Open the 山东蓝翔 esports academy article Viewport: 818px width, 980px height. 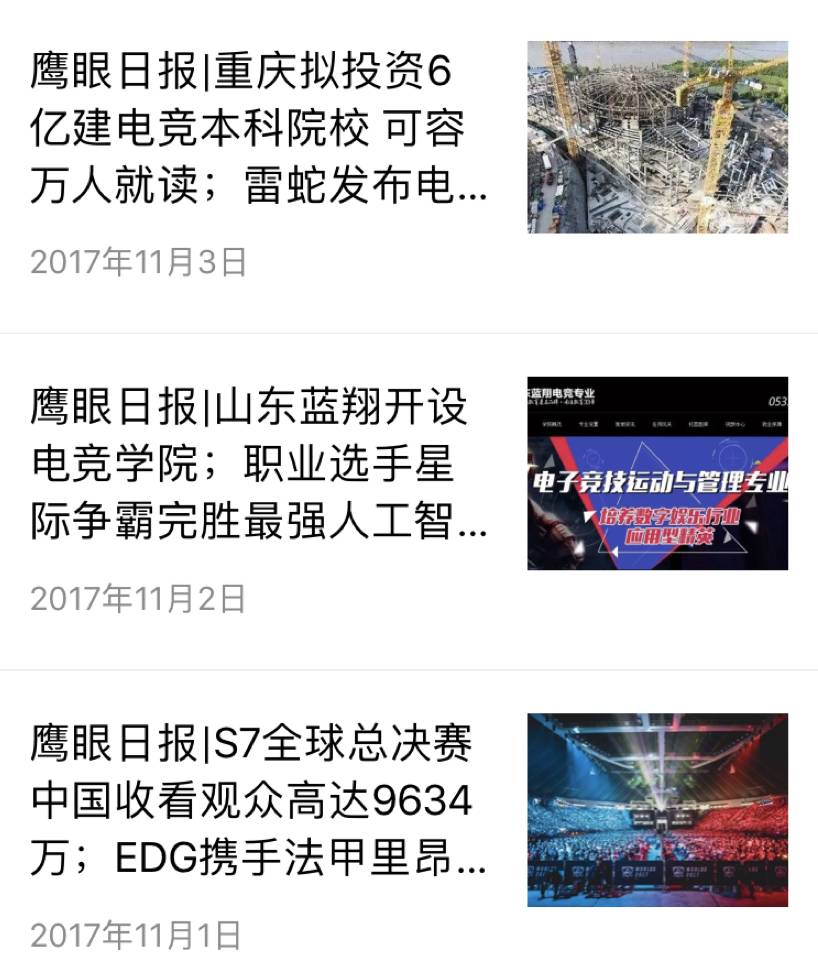[260, 466]
